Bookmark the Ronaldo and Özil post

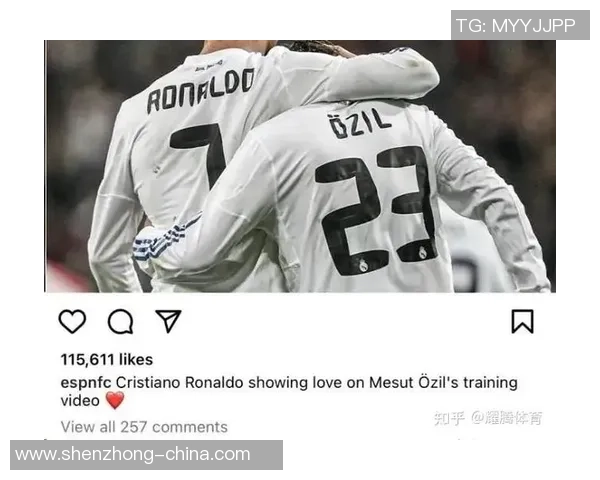pos(522,321)
